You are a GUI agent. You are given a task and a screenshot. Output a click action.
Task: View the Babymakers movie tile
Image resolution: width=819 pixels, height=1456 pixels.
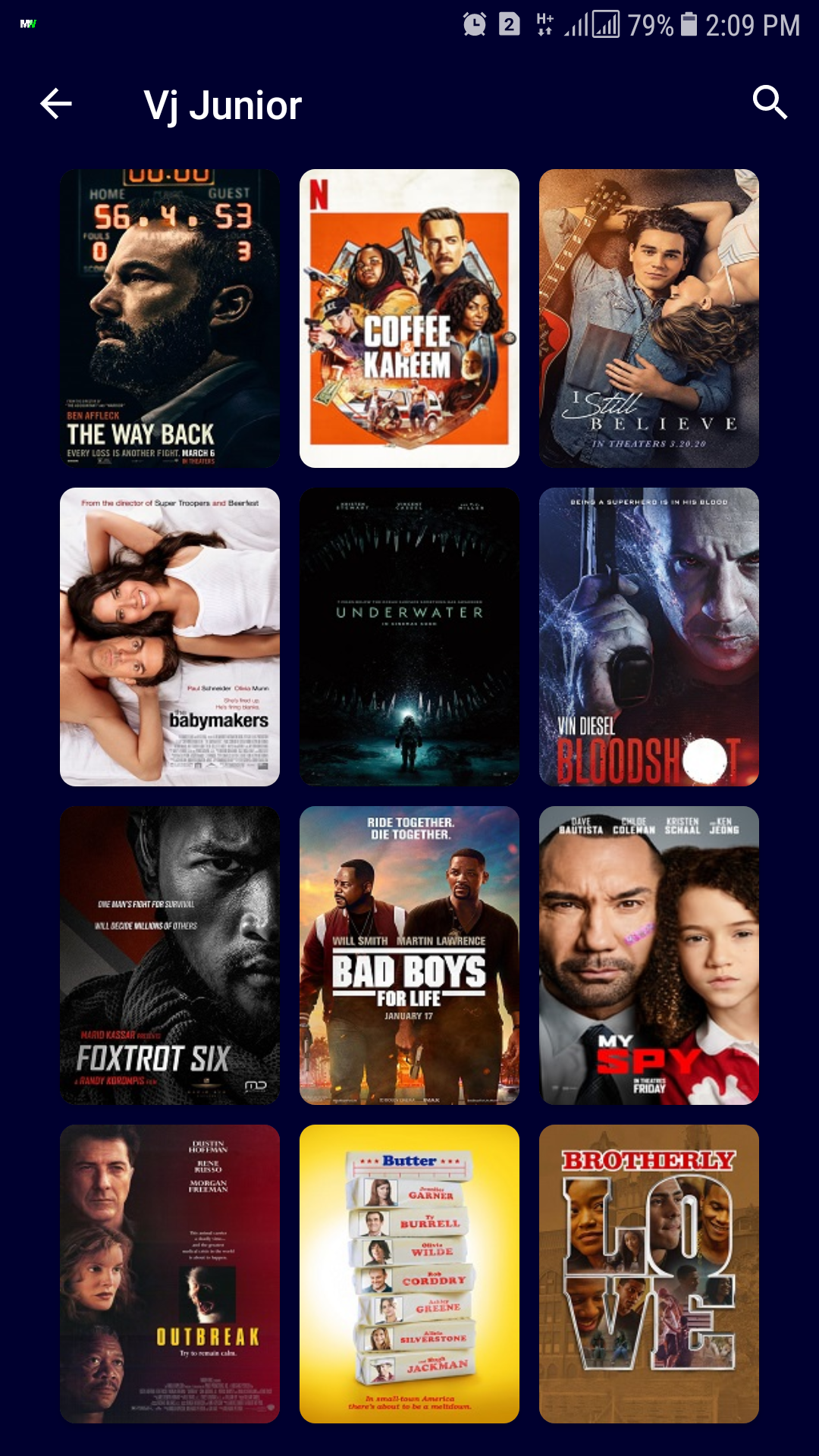170,637
